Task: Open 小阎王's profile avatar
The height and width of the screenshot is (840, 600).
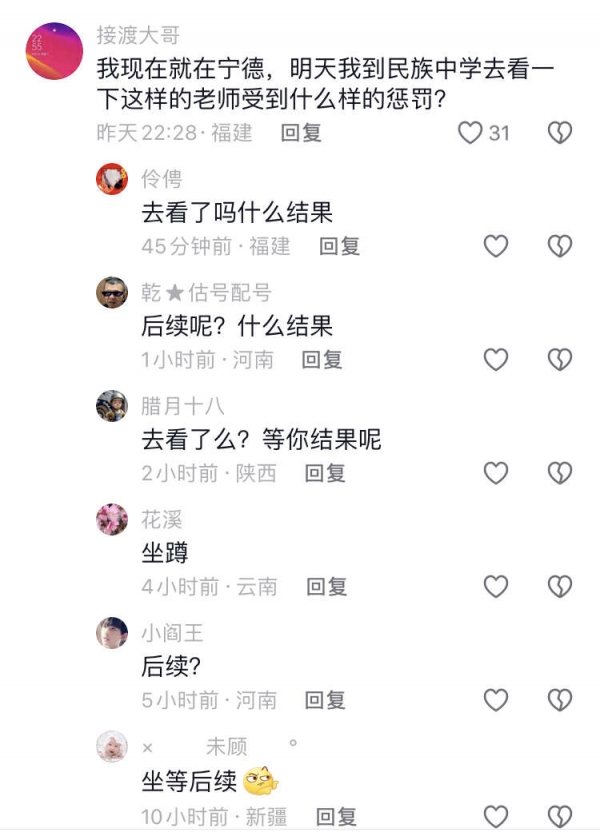Action: click(x=112, y=633)
